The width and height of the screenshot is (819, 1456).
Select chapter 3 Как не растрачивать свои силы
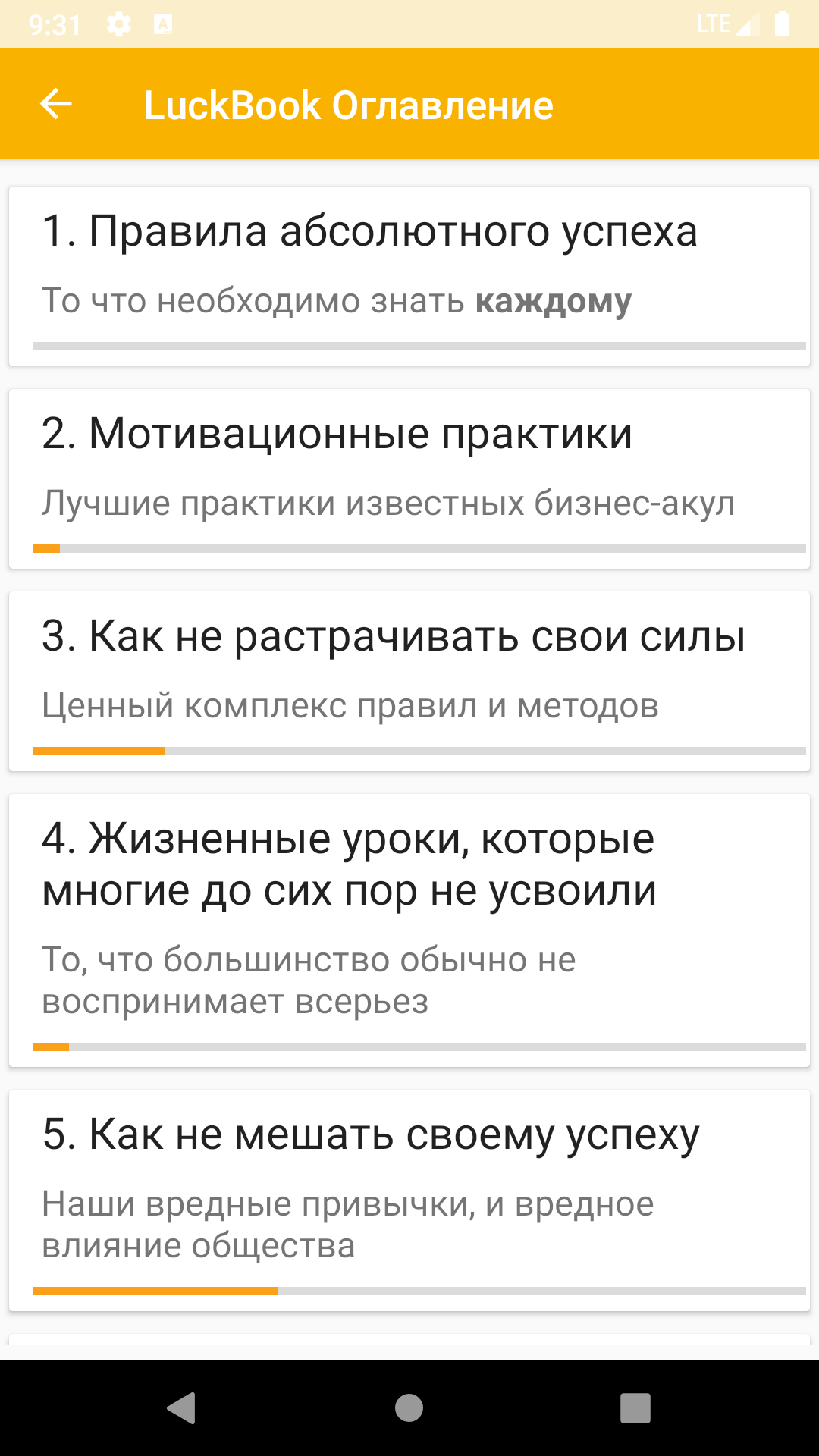coord(409,682)
